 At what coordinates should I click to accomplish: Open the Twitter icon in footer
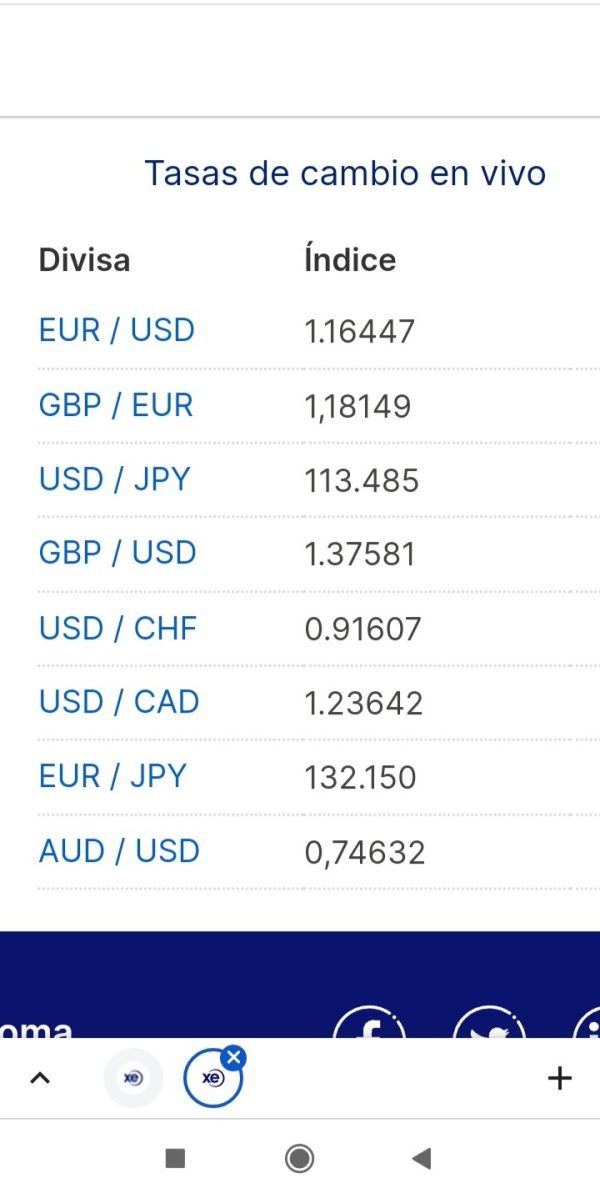click(489, 1024)
